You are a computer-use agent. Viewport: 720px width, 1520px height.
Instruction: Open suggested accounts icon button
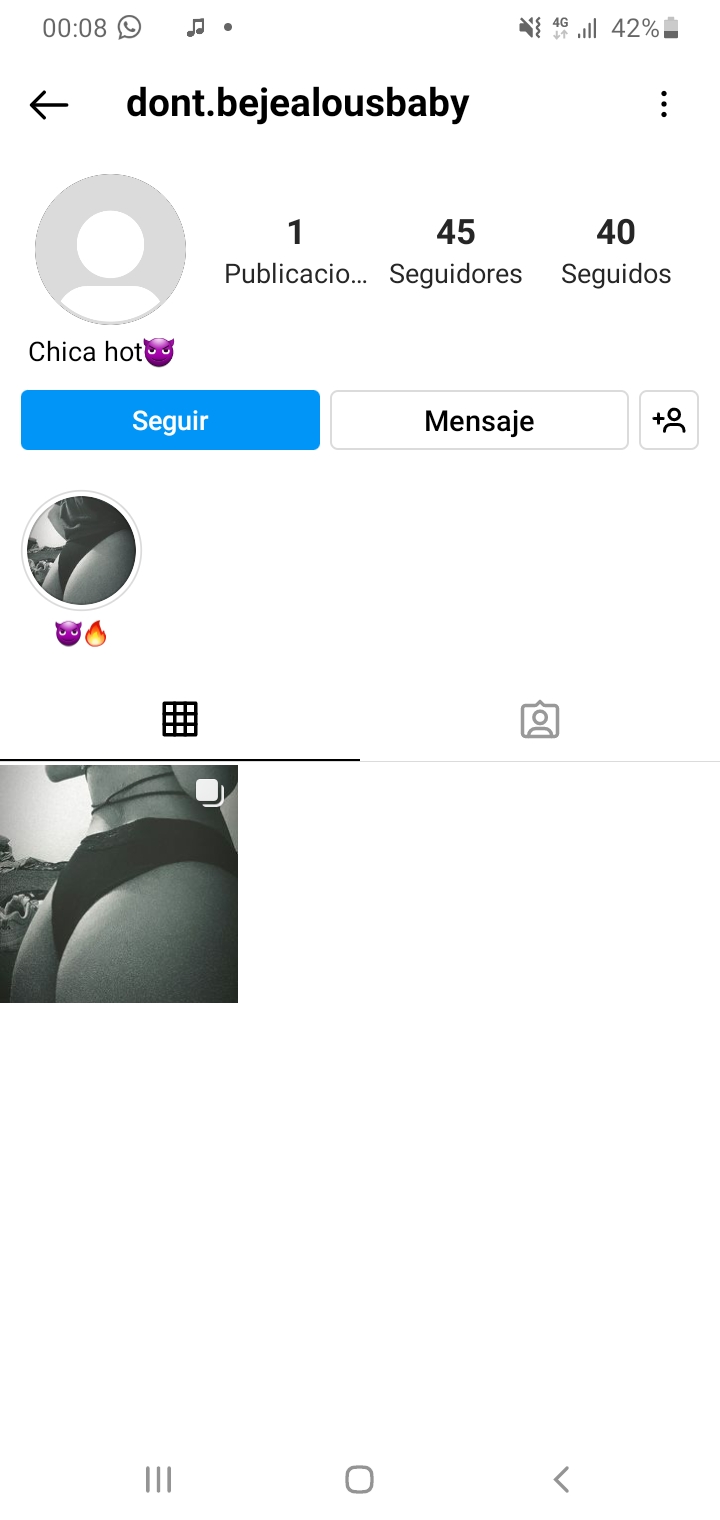[669, 420]
